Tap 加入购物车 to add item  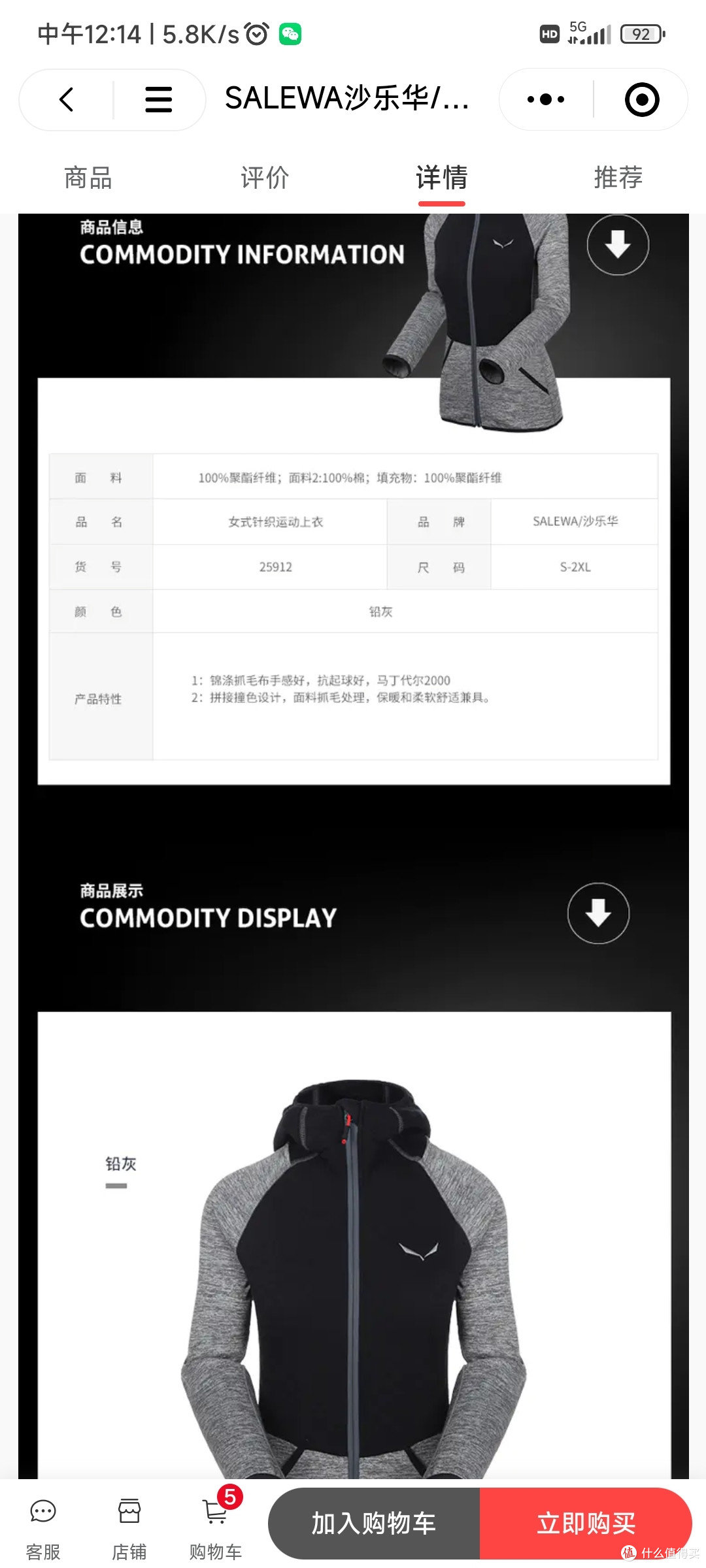tap(374, 1523)
